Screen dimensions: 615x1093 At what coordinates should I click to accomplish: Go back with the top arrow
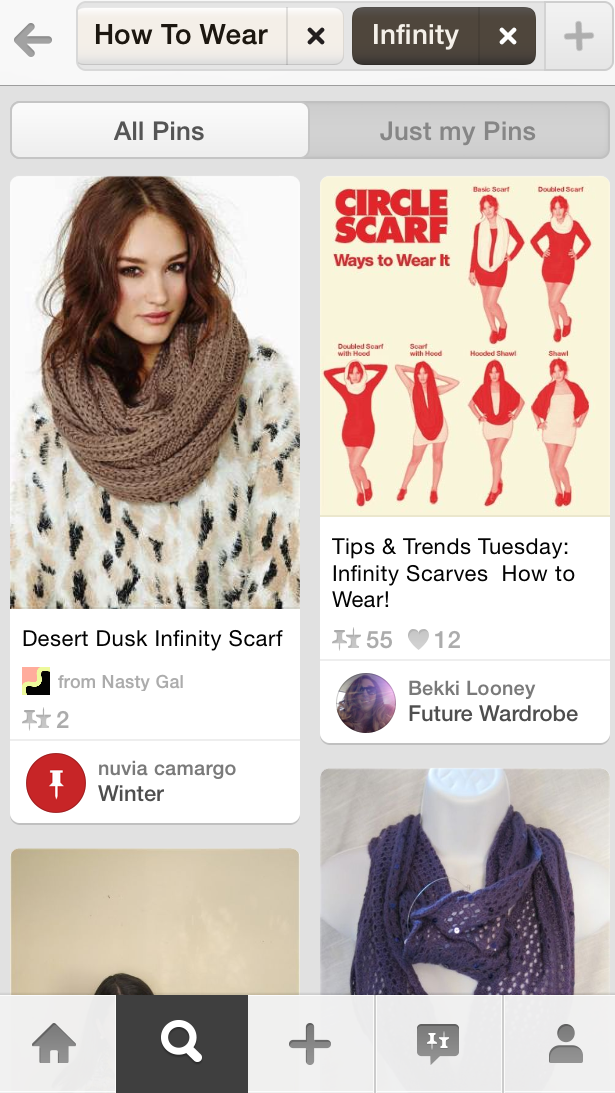[x=33, y=40]
